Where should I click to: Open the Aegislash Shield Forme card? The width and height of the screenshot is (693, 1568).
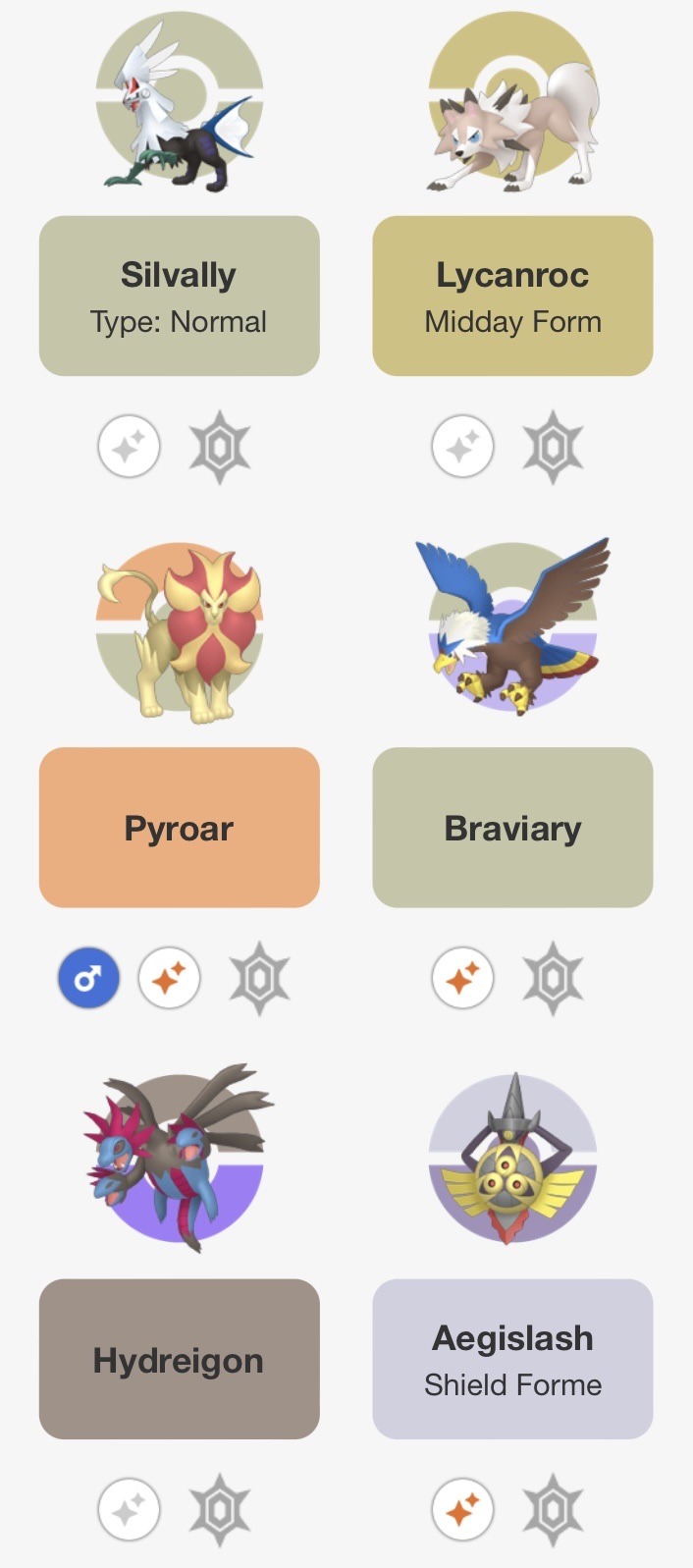click(x=512, y=1359)
